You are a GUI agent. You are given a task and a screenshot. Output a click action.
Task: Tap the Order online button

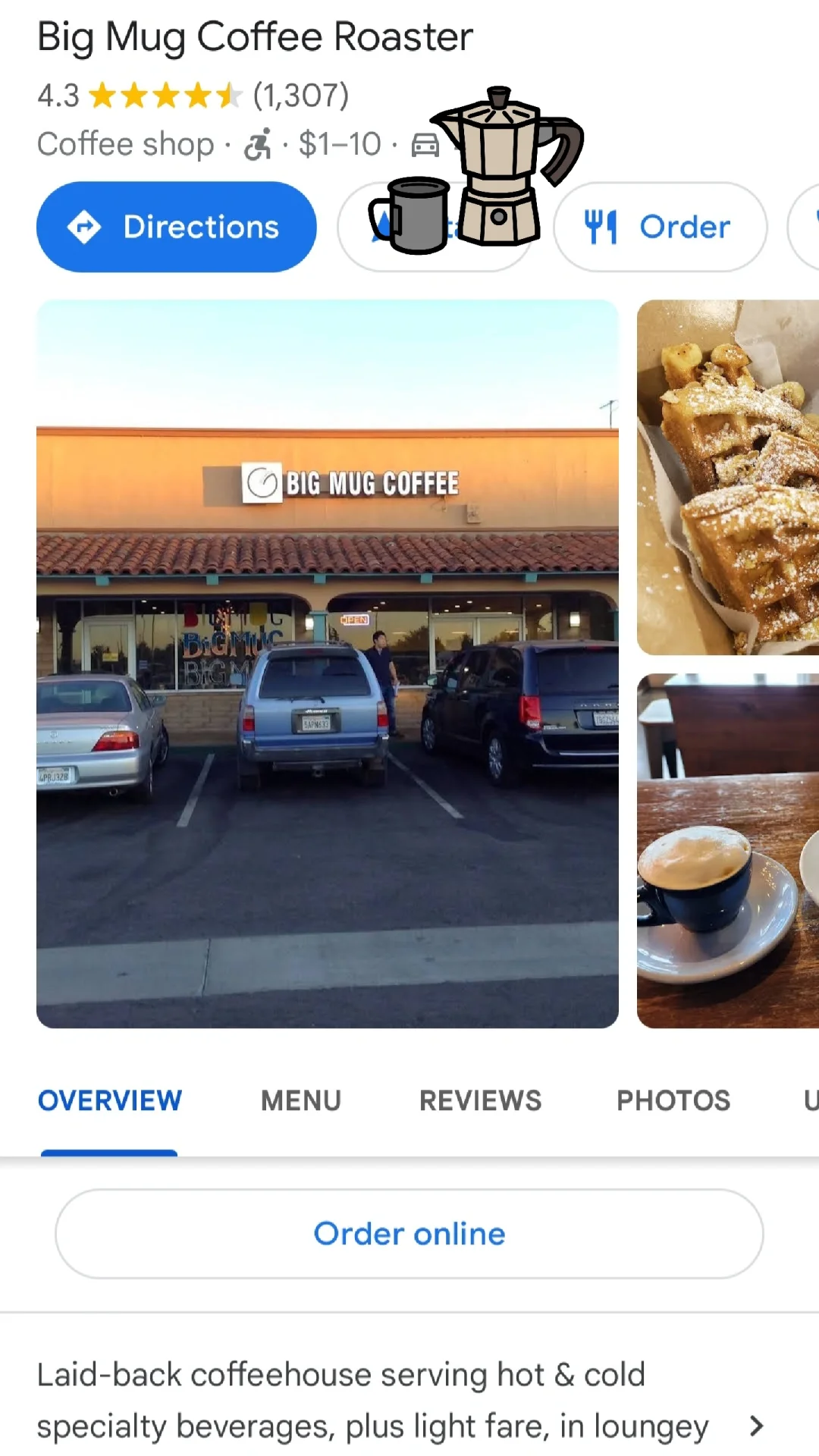[408, 1233]
